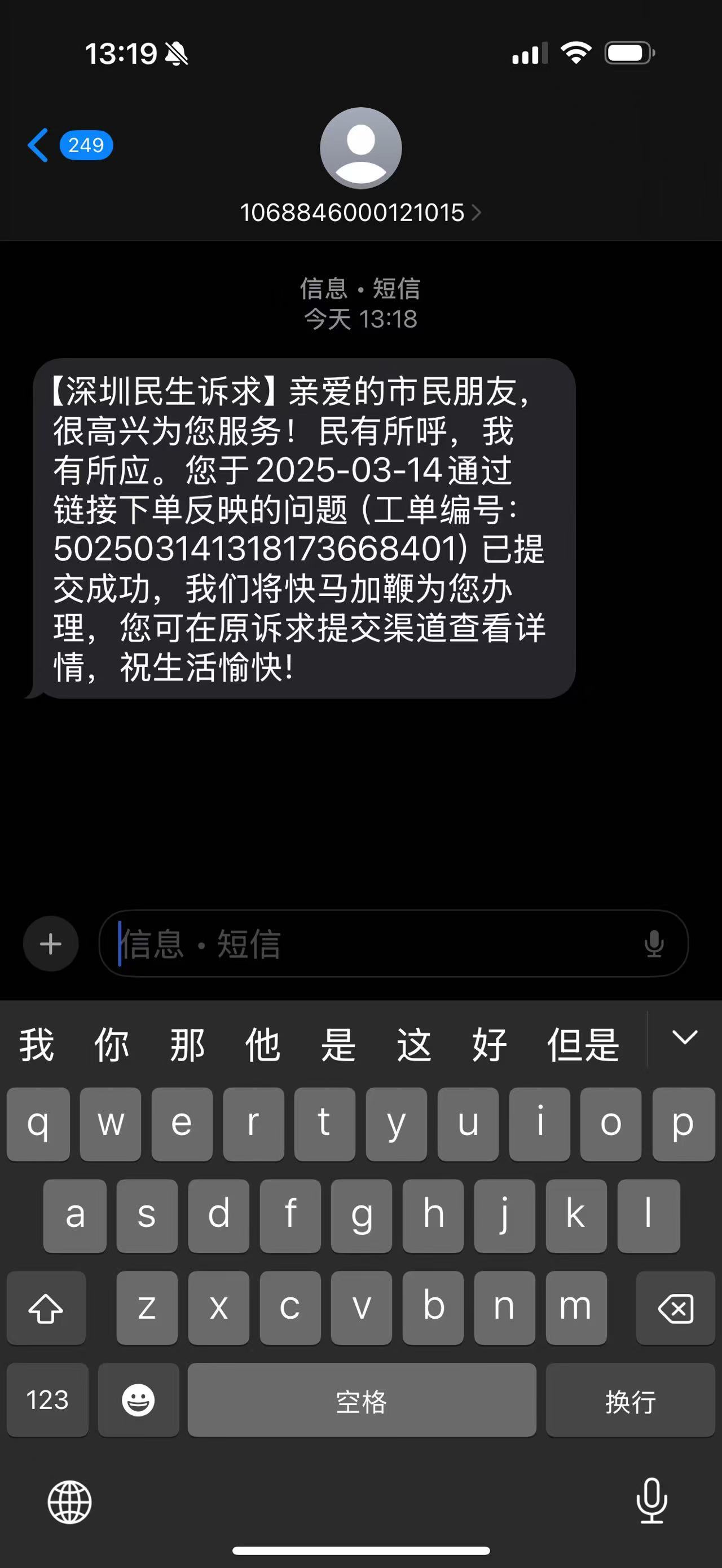Viewport: 722px width, 1568px height.
Task: Hit the 空格 space bar
Action: click(x=362, y=1399)
